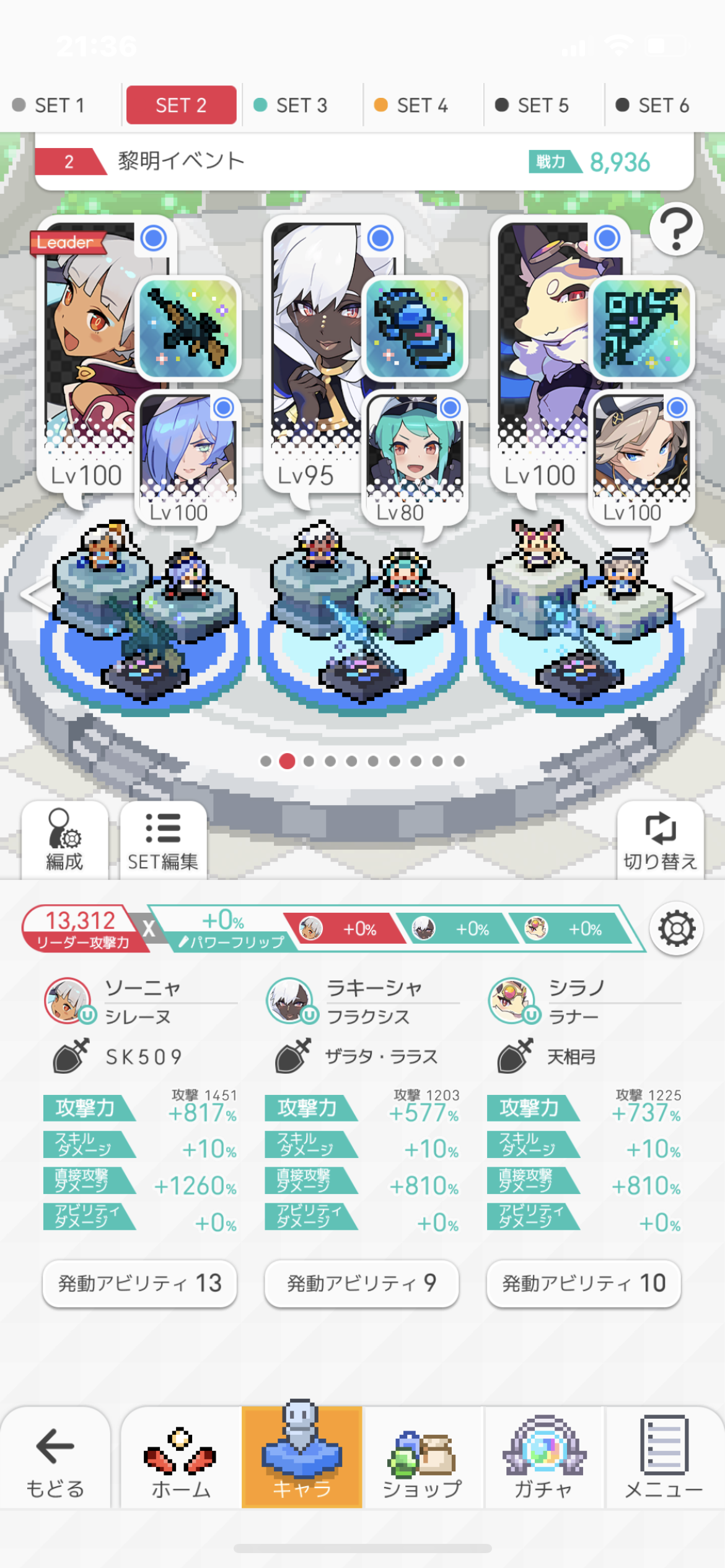This screenshot has height=1568, width=725.
Task: View 発動アビリティ 10 abilities
Action: (x=584, y=1283)
